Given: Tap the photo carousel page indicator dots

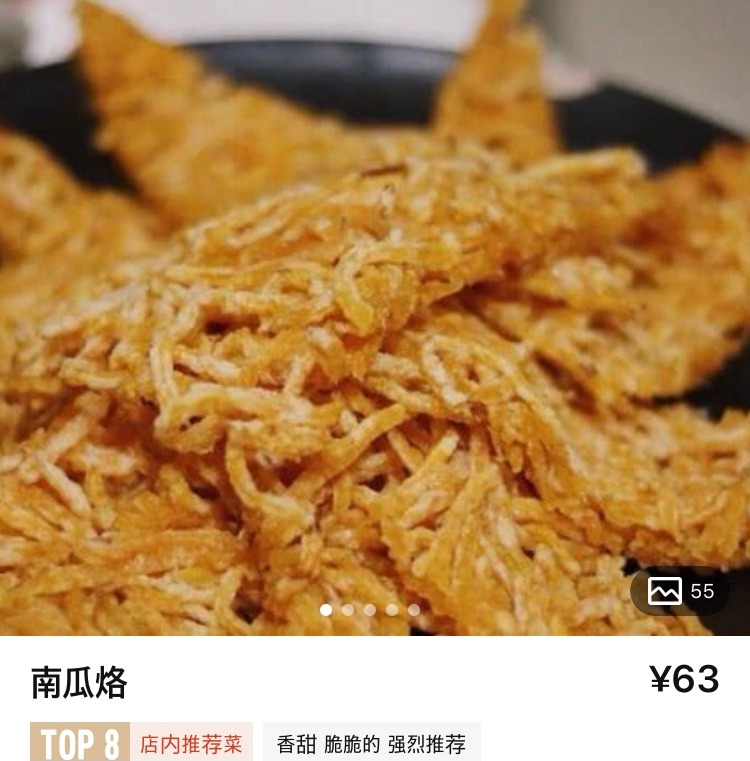Looking at the screenshot, I should 370,609.
